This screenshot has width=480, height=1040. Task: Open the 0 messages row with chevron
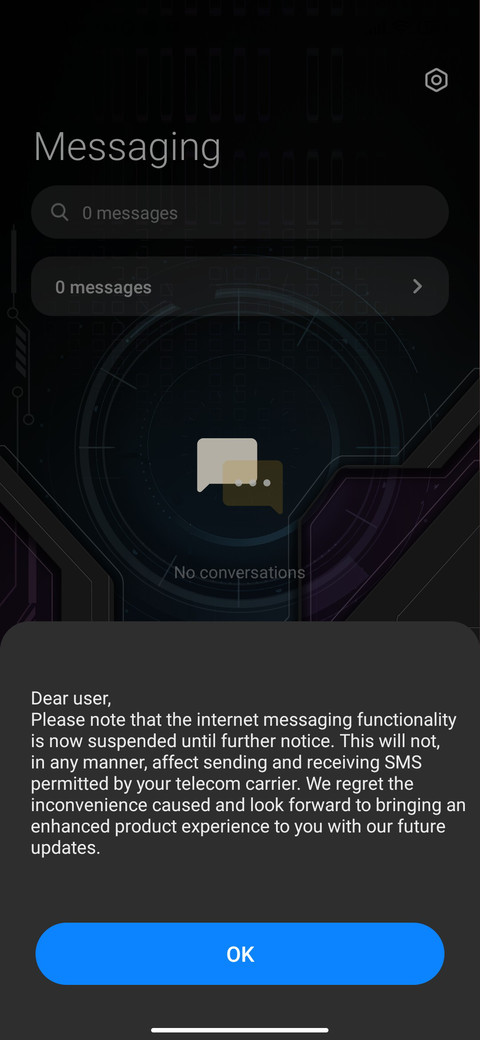tap(239, 287)
